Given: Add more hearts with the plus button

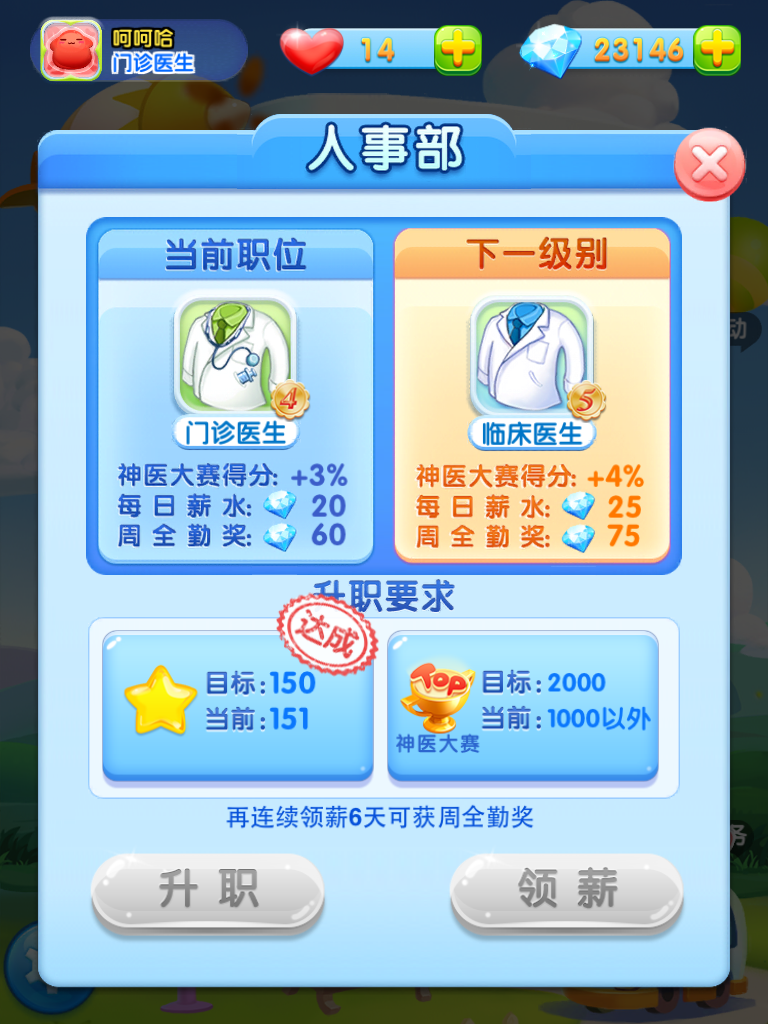Looking at the screenshot, I should (458, 49).
